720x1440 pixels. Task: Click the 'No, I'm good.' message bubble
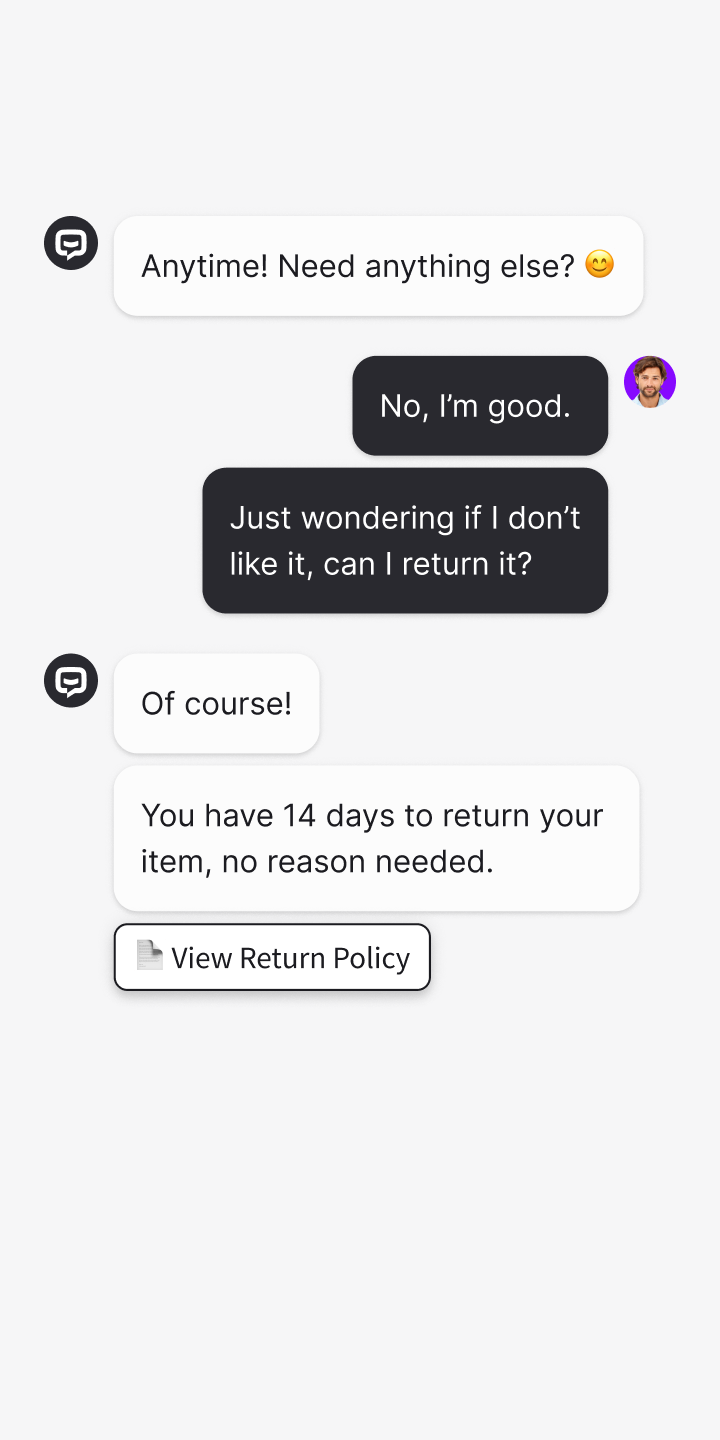[480, 405]
